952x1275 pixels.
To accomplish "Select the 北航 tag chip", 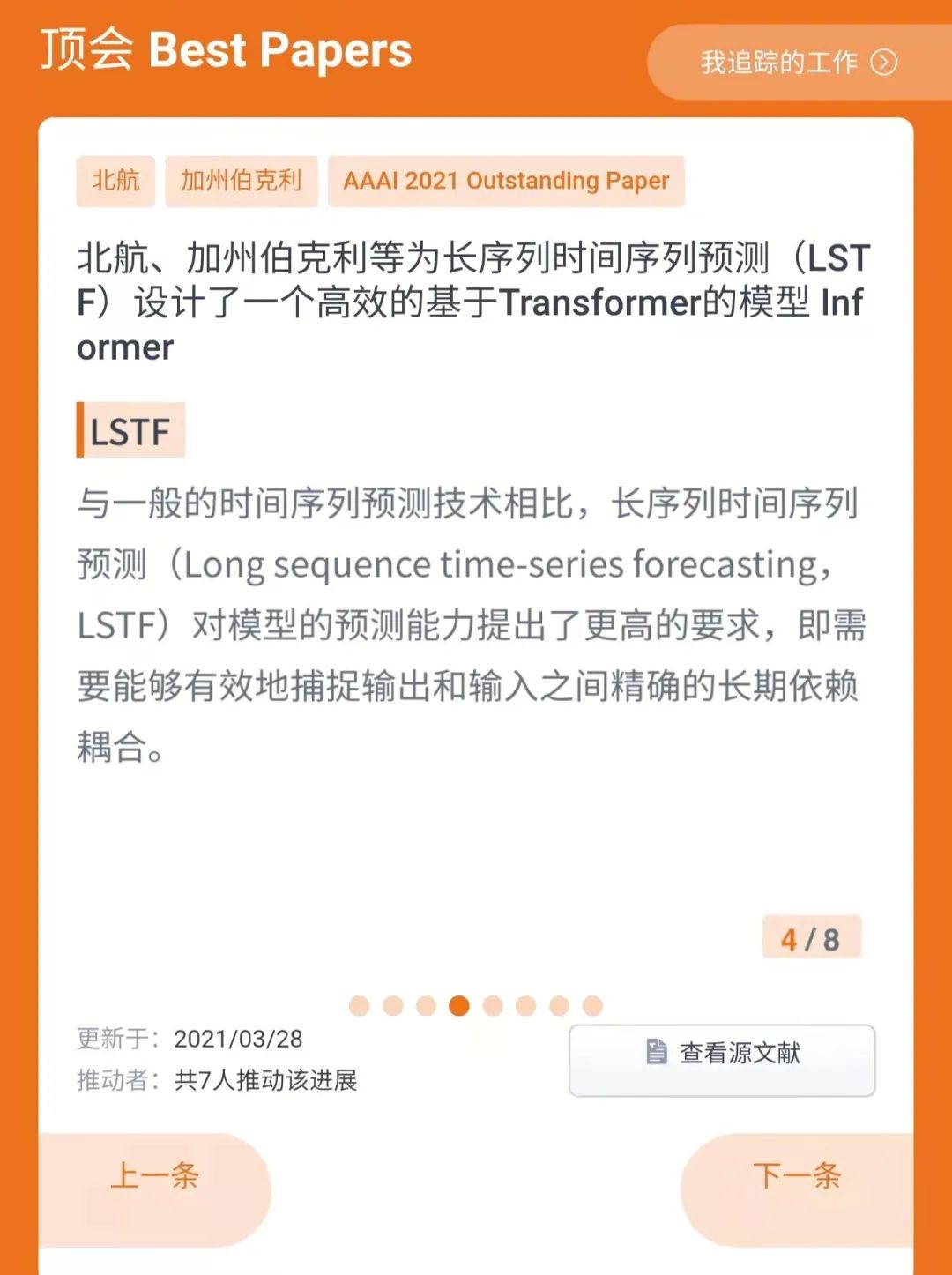I will (x=115, y=181).
